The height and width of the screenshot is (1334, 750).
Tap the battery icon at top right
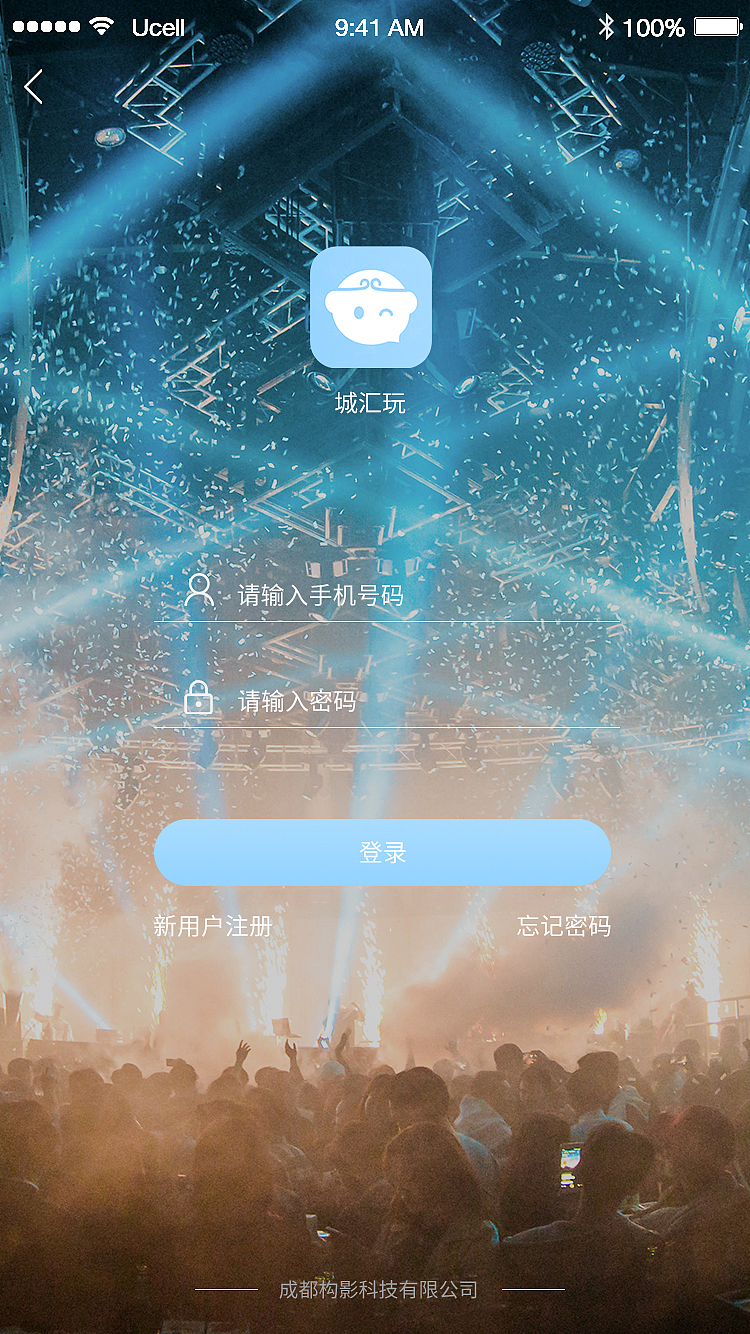(716, 28)
